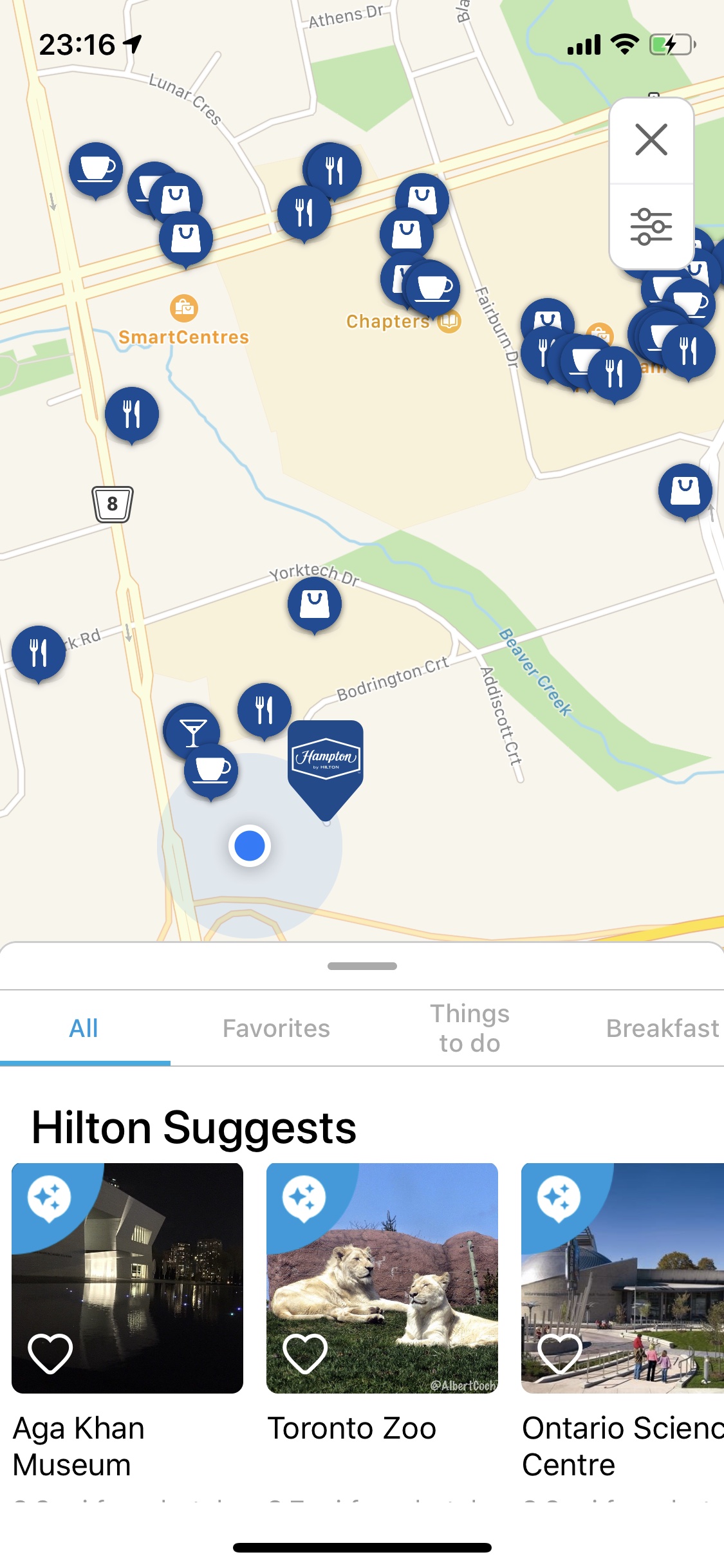Favorite the Ontario Science Centre card
Image resolution: width=724 pixels, height=1568 pixels.
(560, 1353)
